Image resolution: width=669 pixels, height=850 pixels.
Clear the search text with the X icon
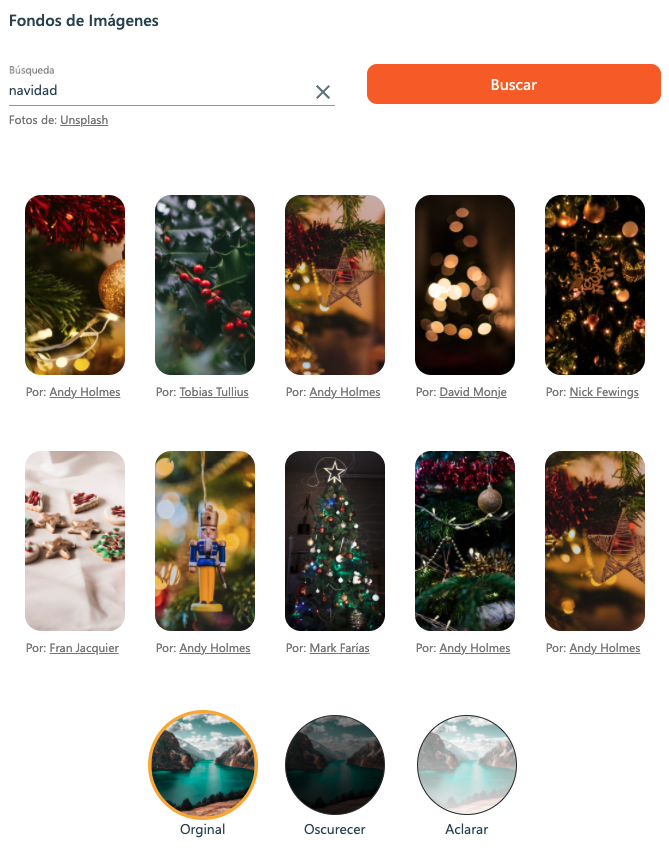323,92
